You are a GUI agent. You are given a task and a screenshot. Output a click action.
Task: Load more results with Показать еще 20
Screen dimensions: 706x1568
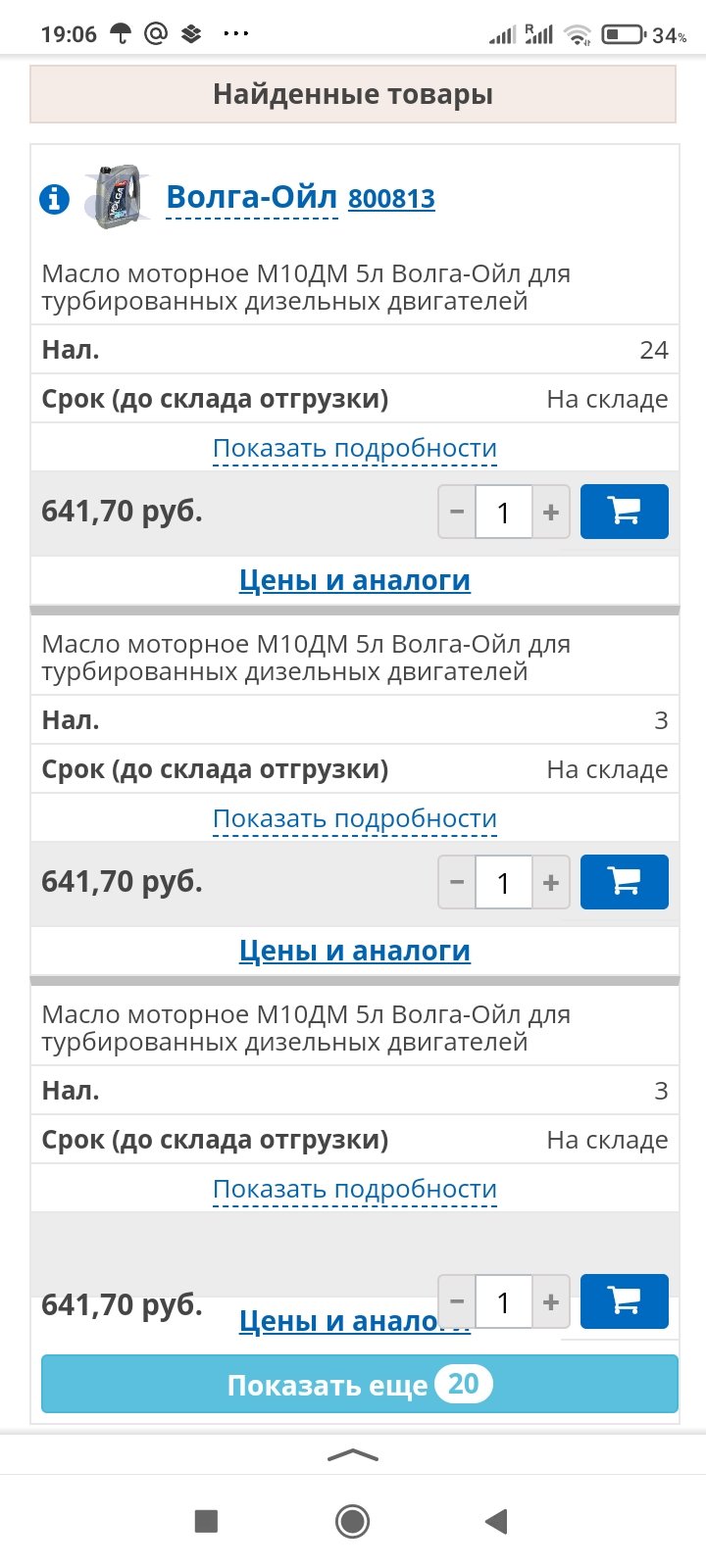pos(360,1384)
